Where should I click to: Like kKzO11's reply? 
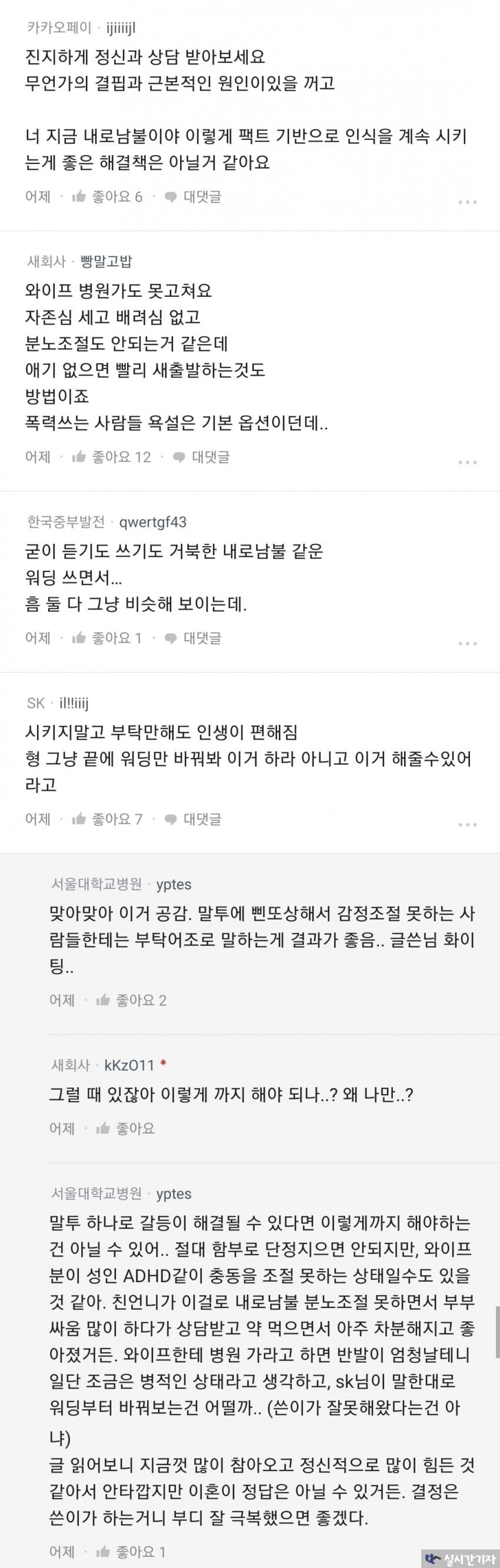tap(125, 1128)
